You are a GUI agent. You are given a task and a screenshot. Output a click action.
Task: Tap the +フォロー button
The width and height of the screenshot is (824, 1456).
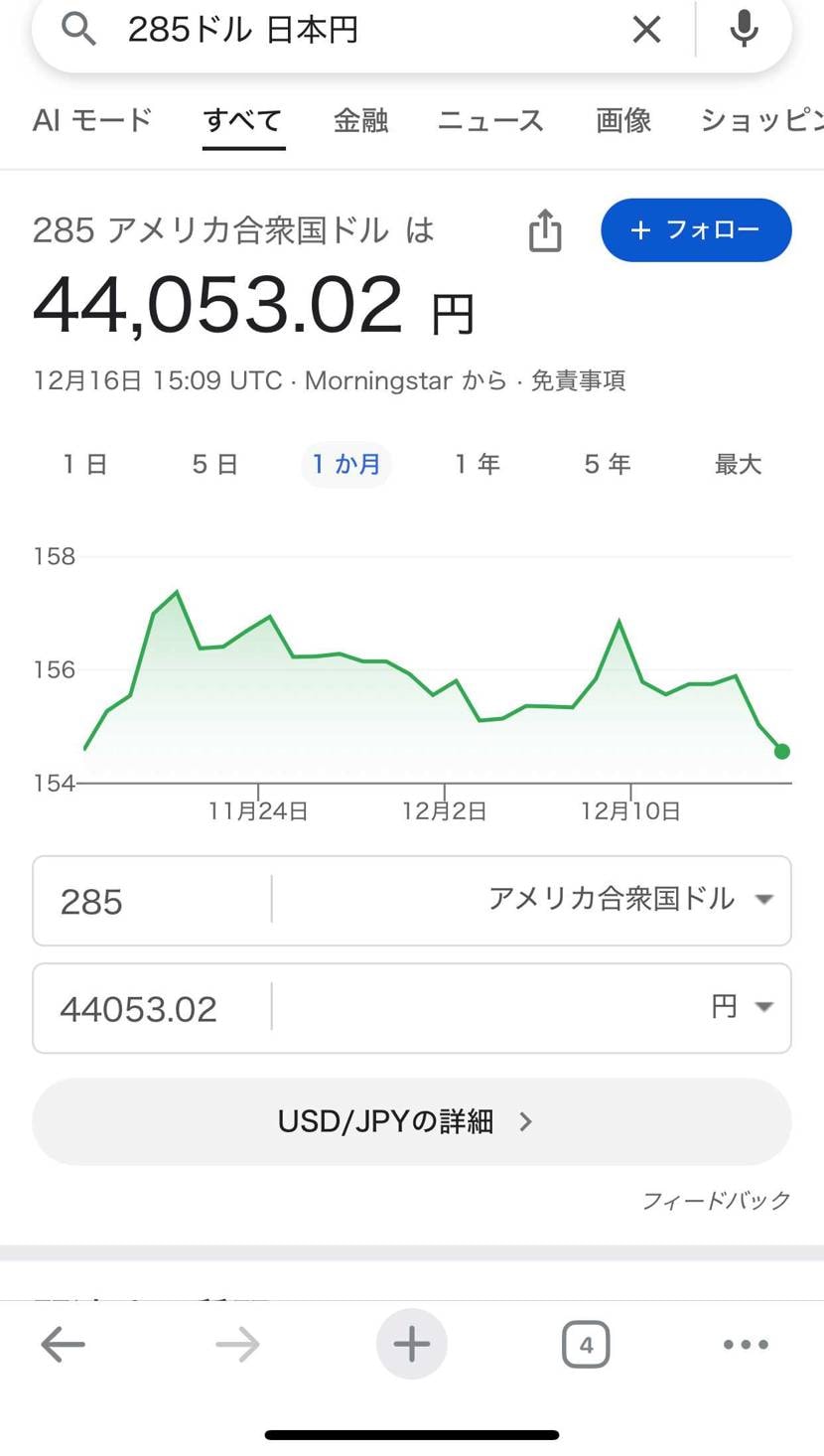pos(696,229)
